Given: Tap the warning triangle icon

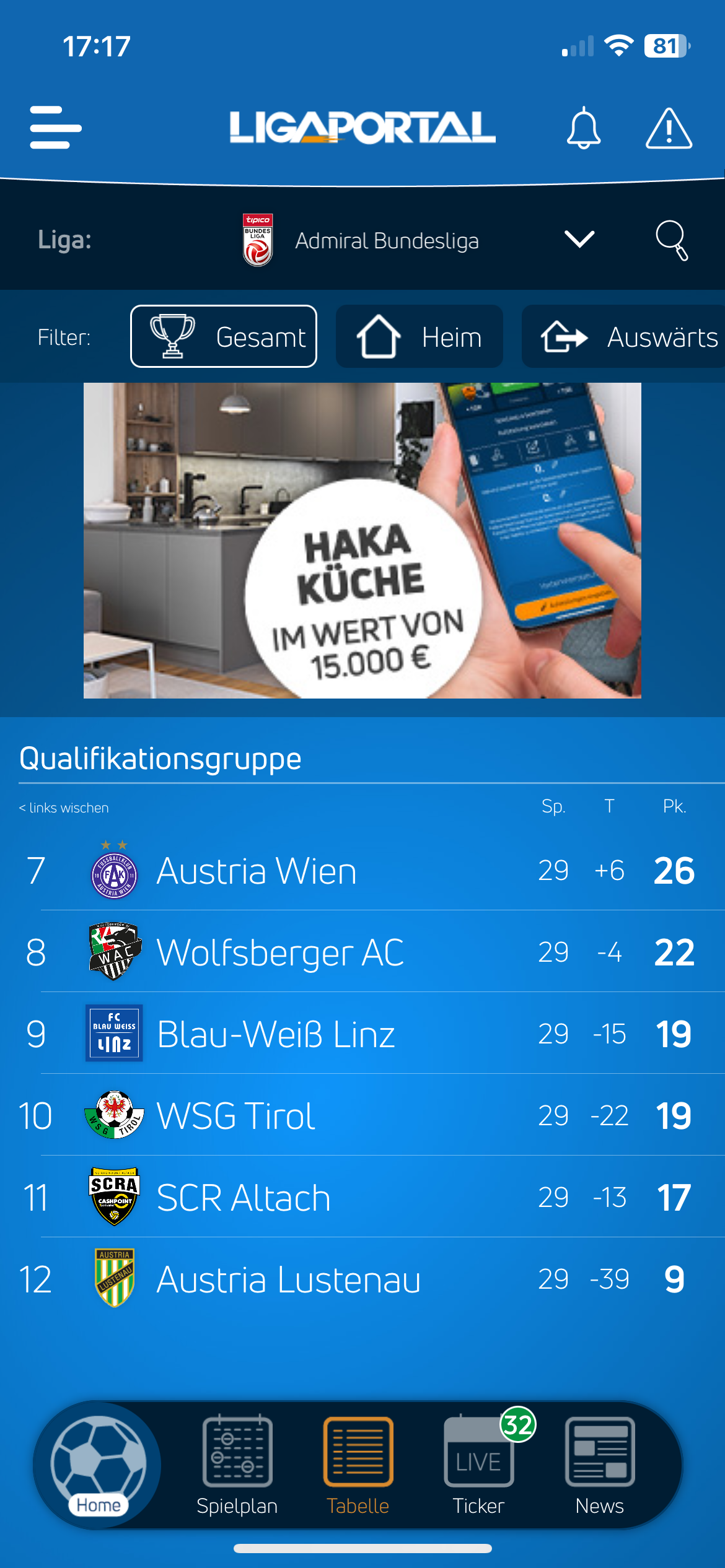Looking at the screenshot, I should coord(669,128).
